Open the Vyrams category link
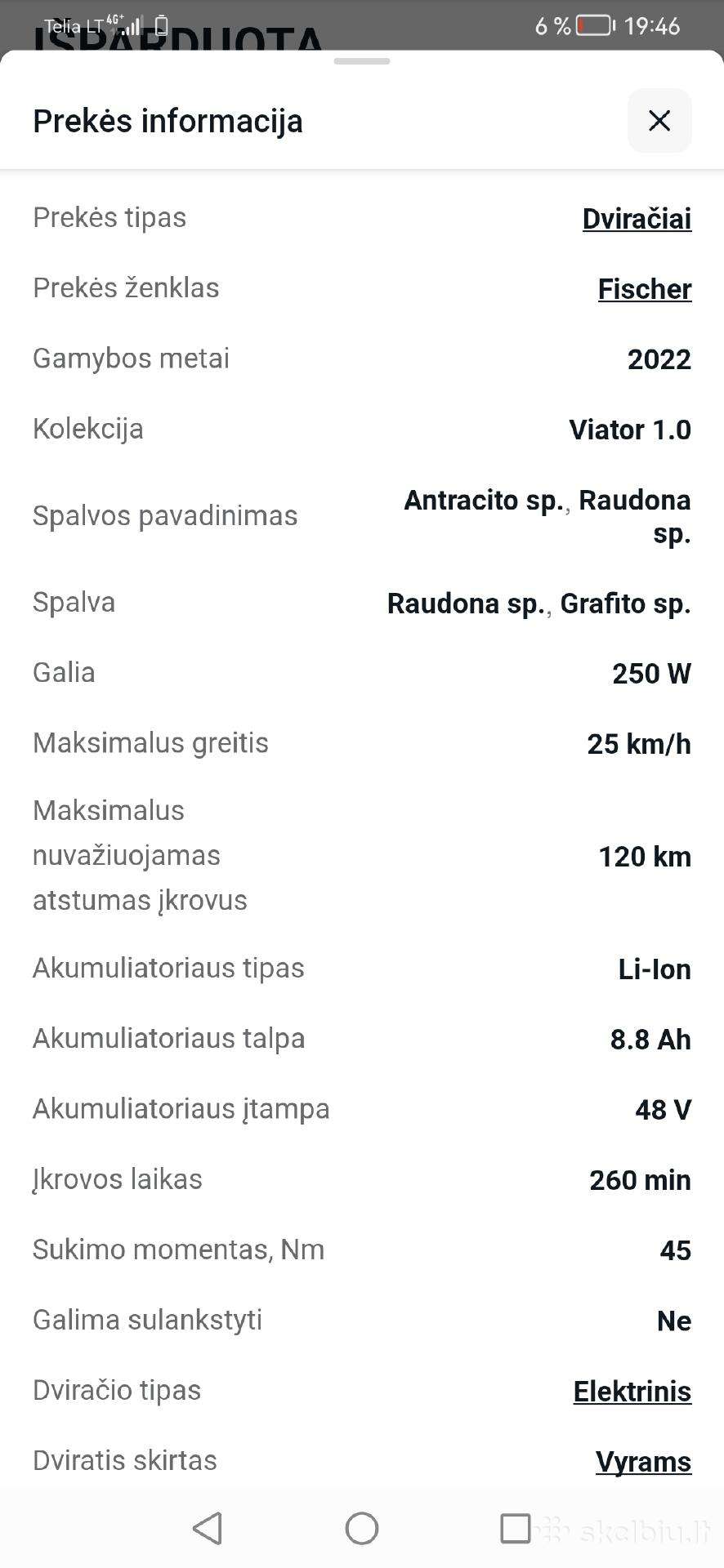The height and width of the screenshot is (1568, 724). (x=643, y=1462)
